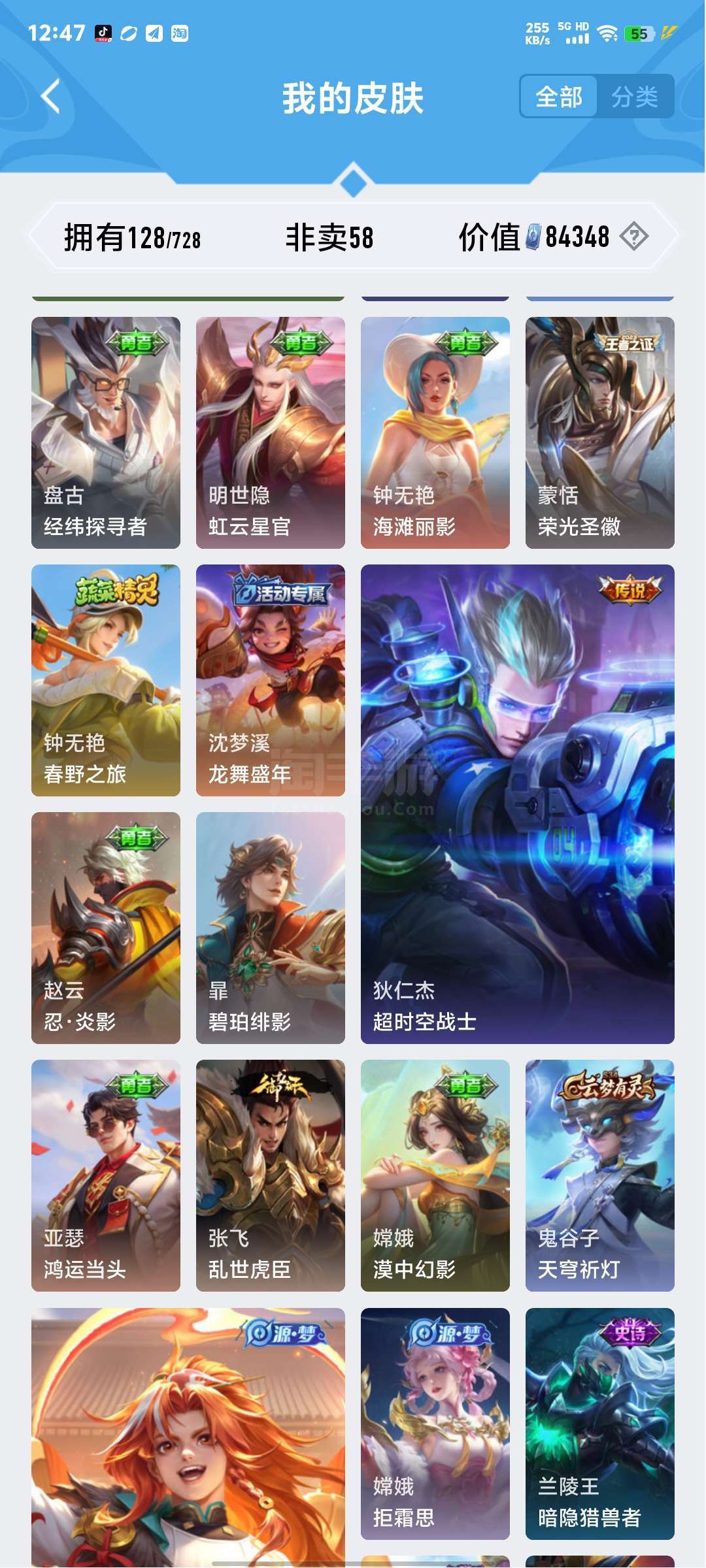706x1568 pixels.
Task: Open 曜 碧珀绯影 skin card
Action: pos(271,928)
